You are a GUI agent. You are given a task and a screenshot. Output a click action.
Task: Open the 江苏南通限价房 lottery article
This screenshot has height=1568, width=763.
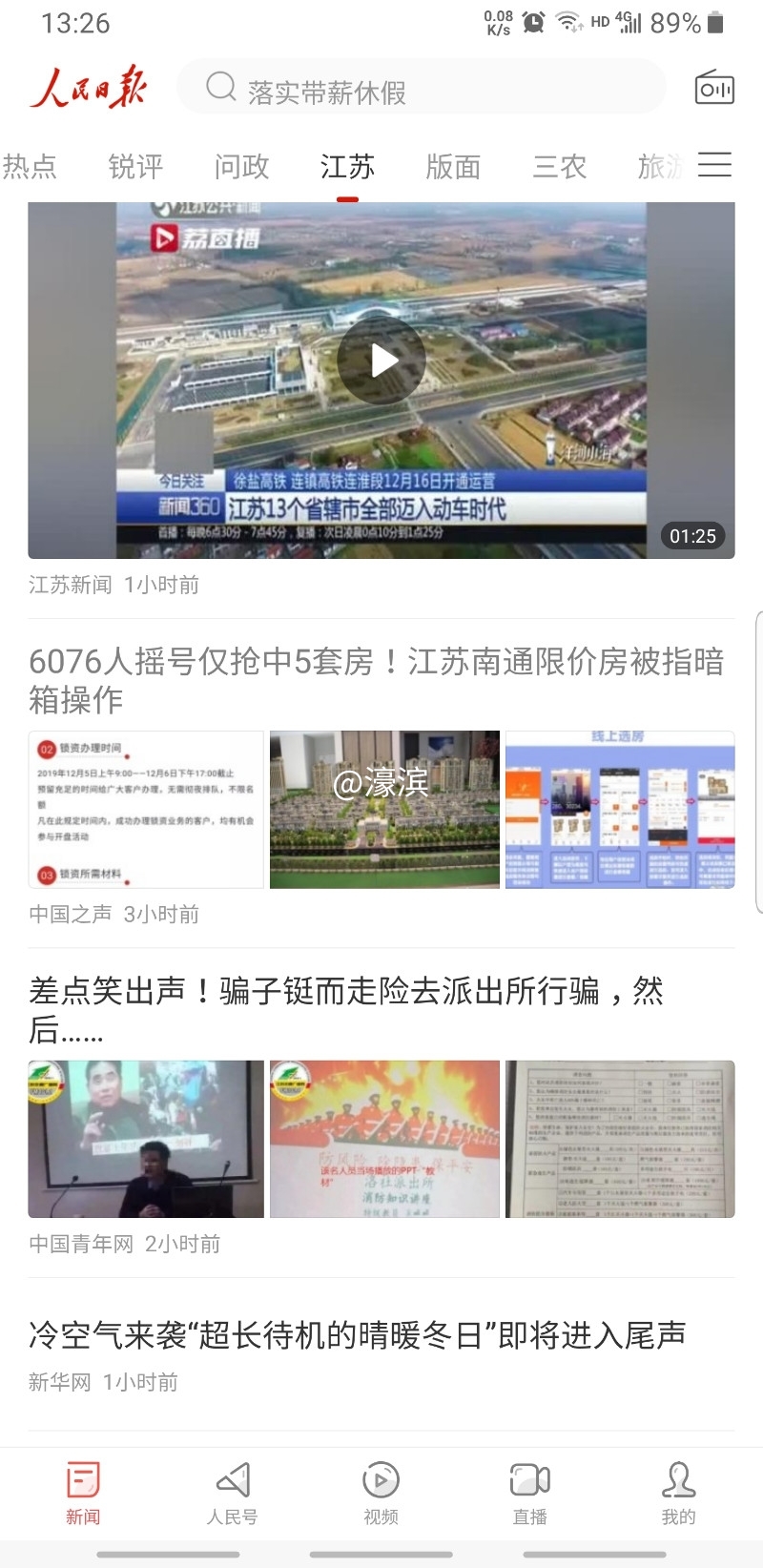click(x=377, y=679)
